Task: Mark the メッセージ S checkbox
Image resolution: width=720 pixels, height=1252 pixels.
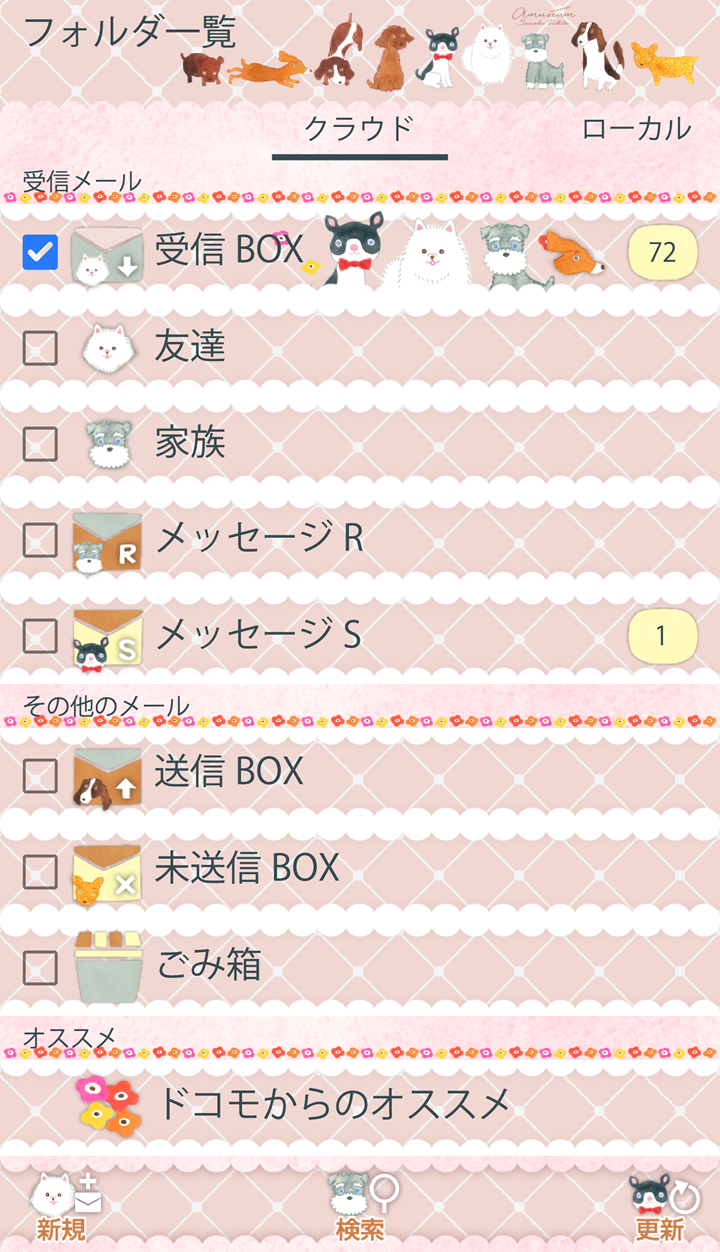Action: pyautogui.click(x=40, y=635)
